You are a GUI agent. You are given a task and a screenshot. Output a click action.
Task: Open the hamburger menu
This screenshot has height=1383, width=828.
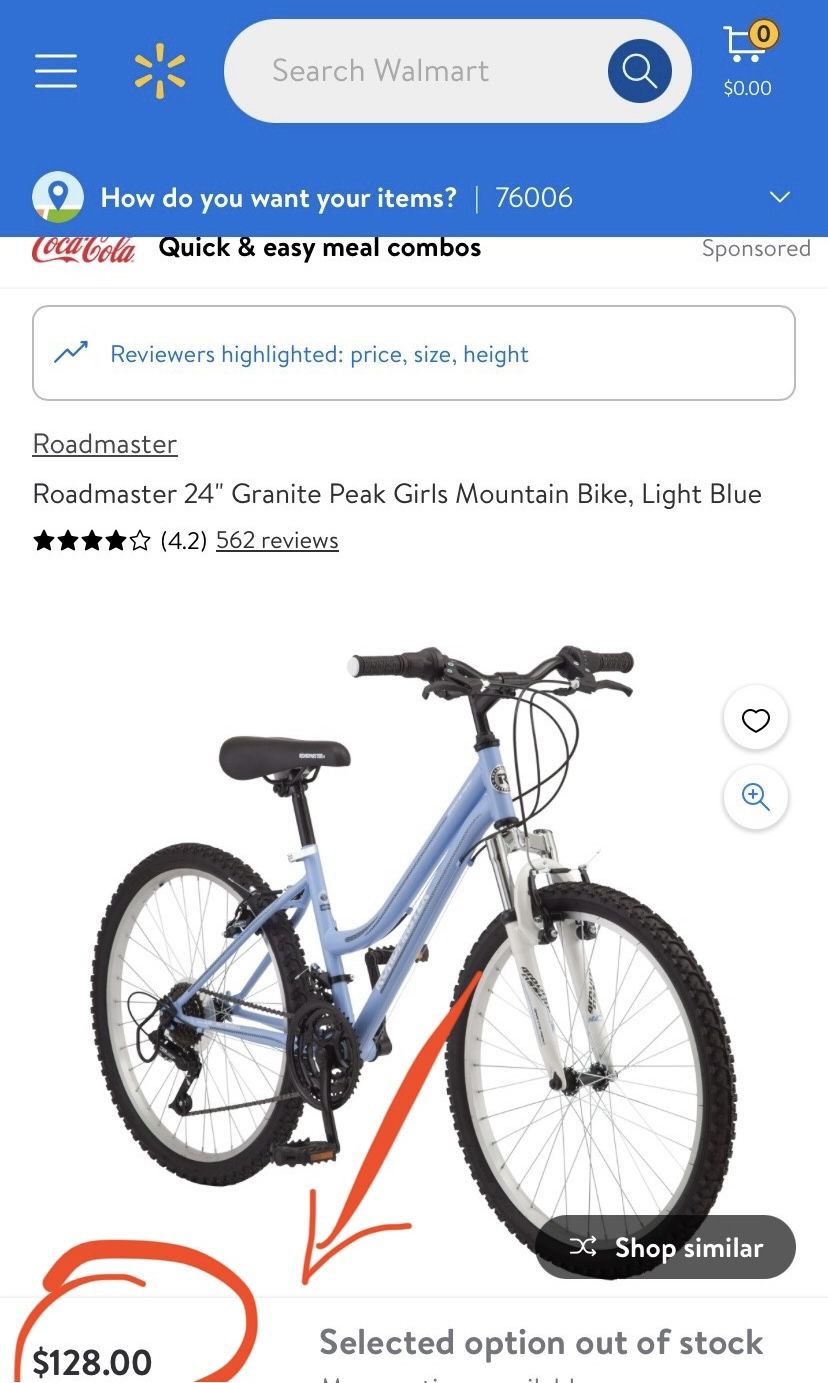[56, 71]
